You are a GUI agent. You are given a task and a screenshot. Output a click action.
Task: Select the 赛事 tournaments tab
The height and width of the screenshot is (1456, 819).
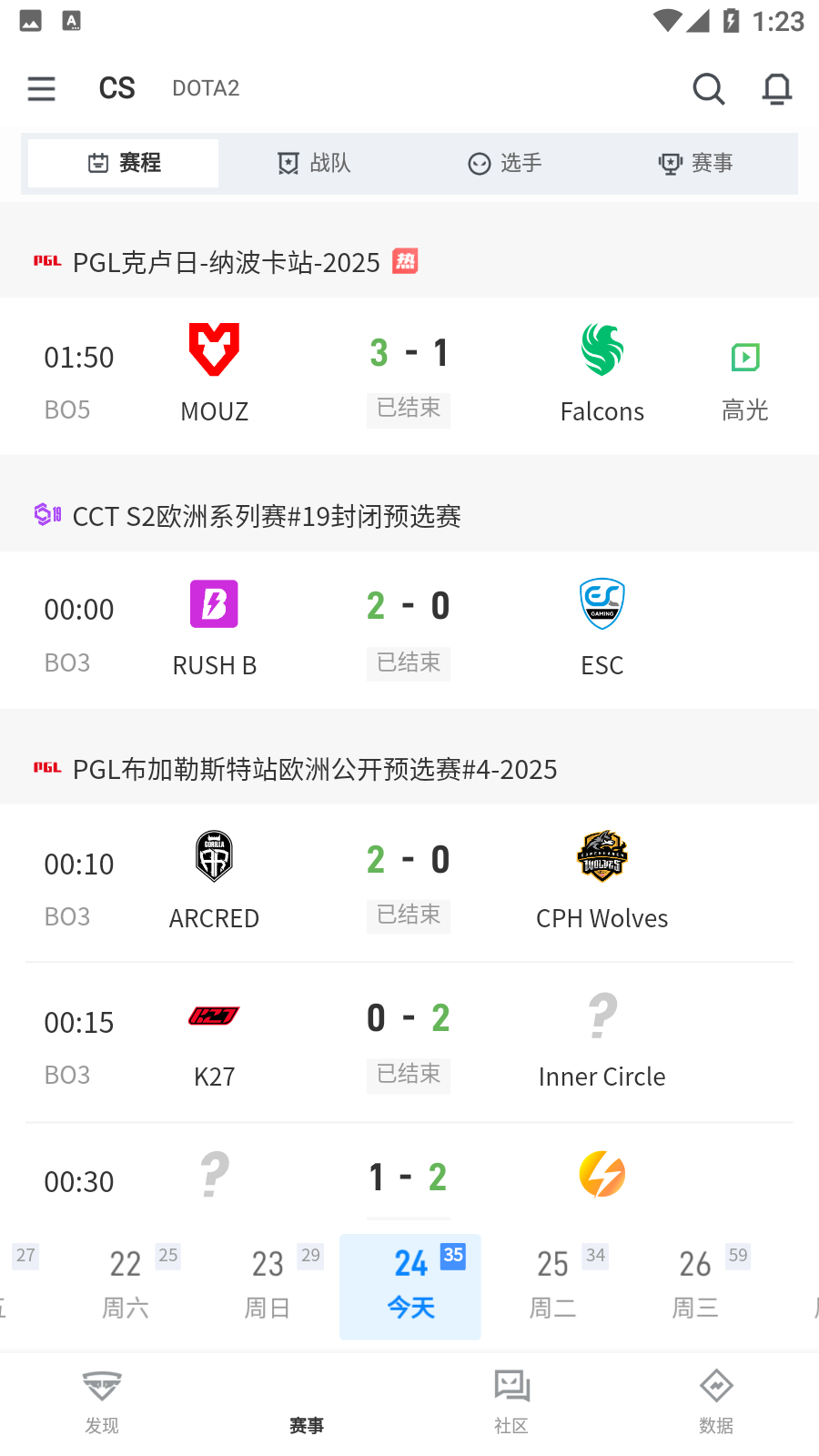tap(696, 163)
